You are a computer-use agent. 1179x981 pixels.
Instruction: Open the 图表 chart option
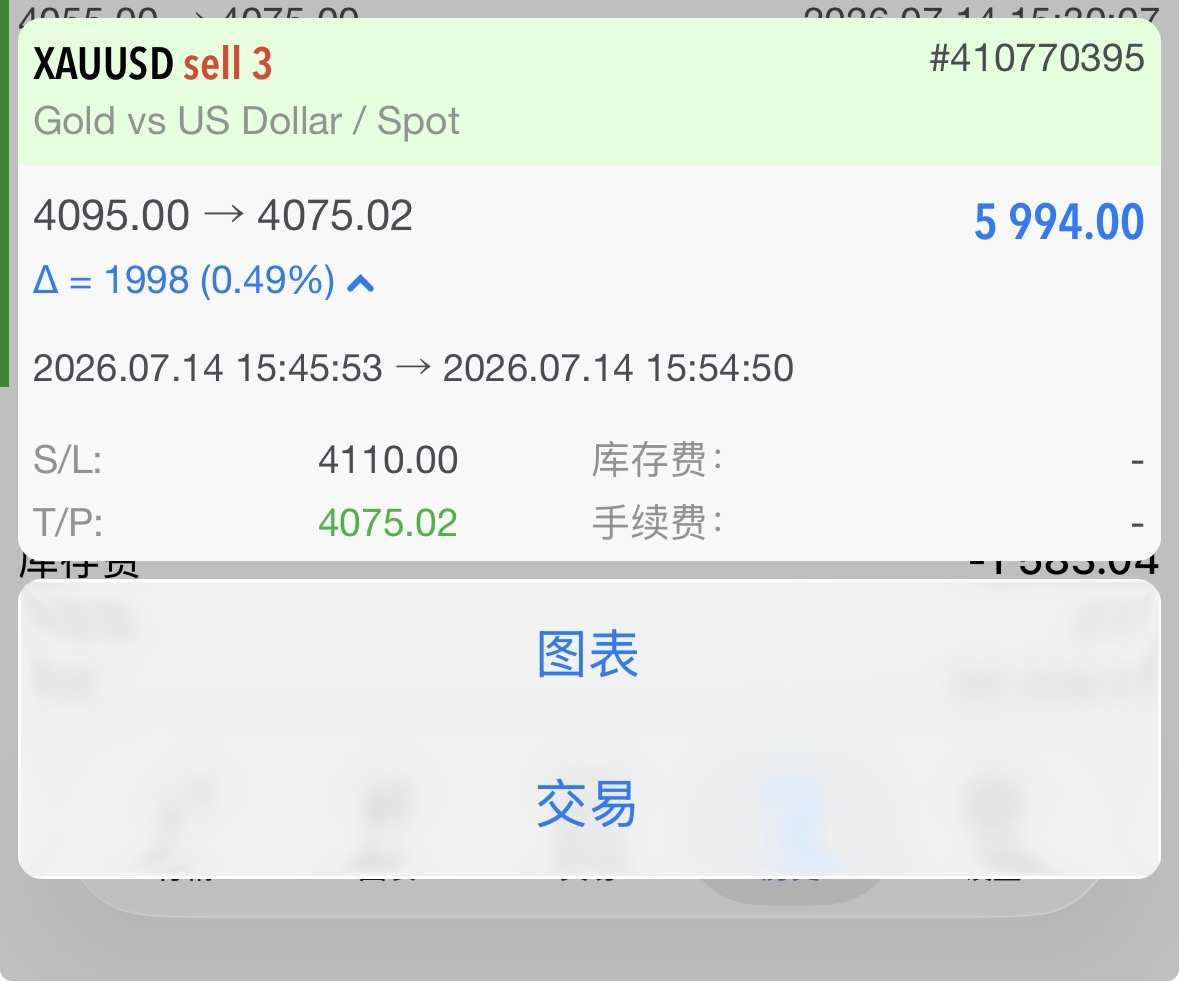(588, 654)
